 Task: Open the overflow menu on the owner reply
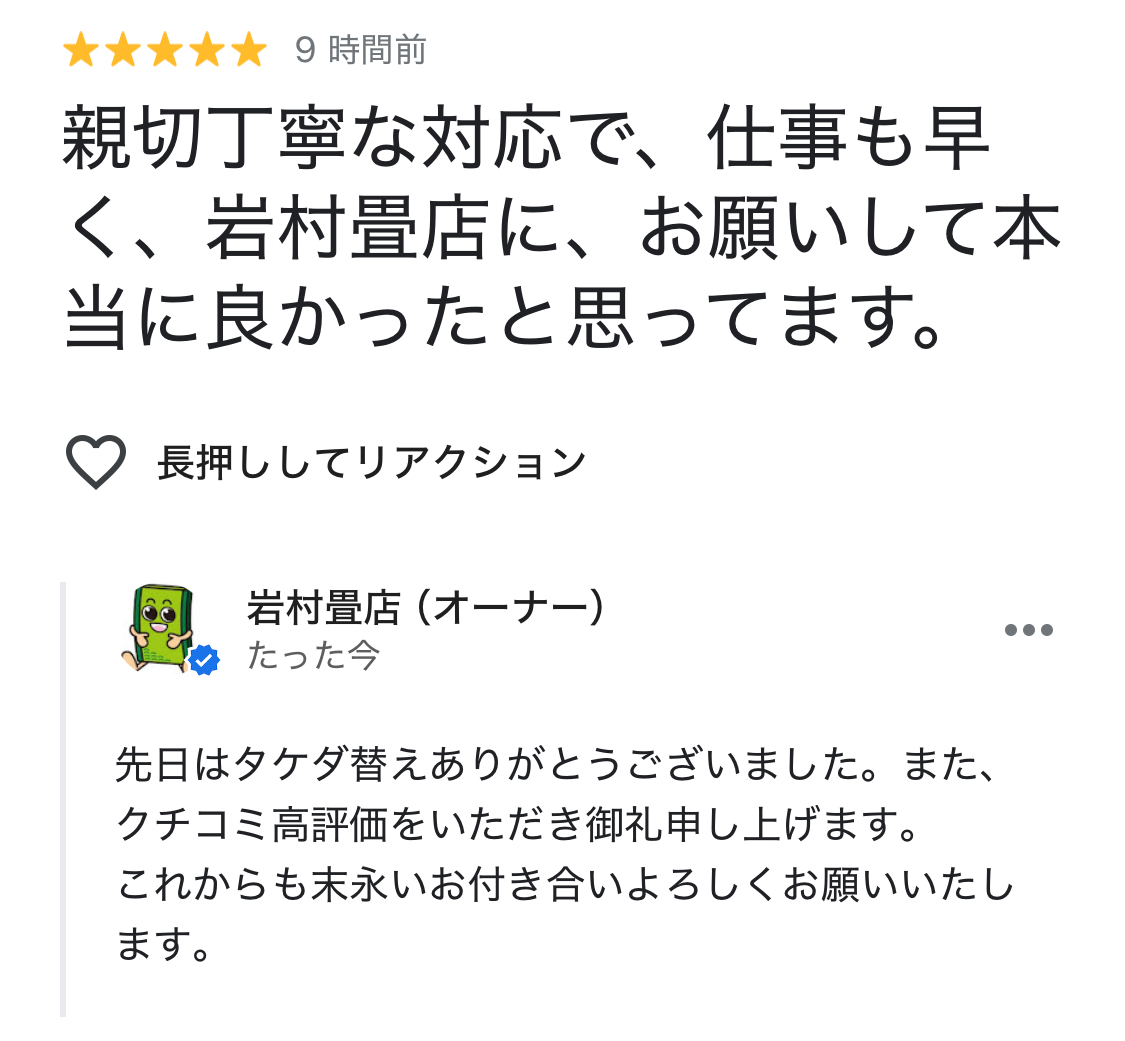(x=1028, y=630)
